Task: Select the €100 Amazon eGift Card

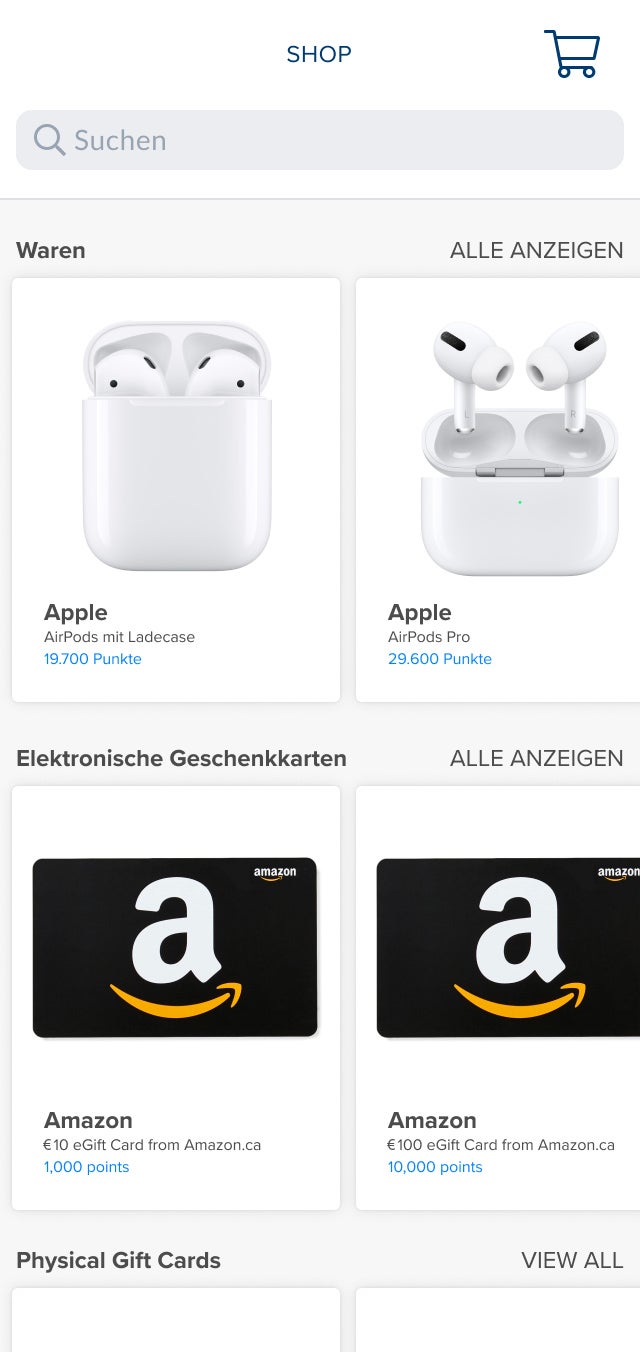Action: (500, 997)
